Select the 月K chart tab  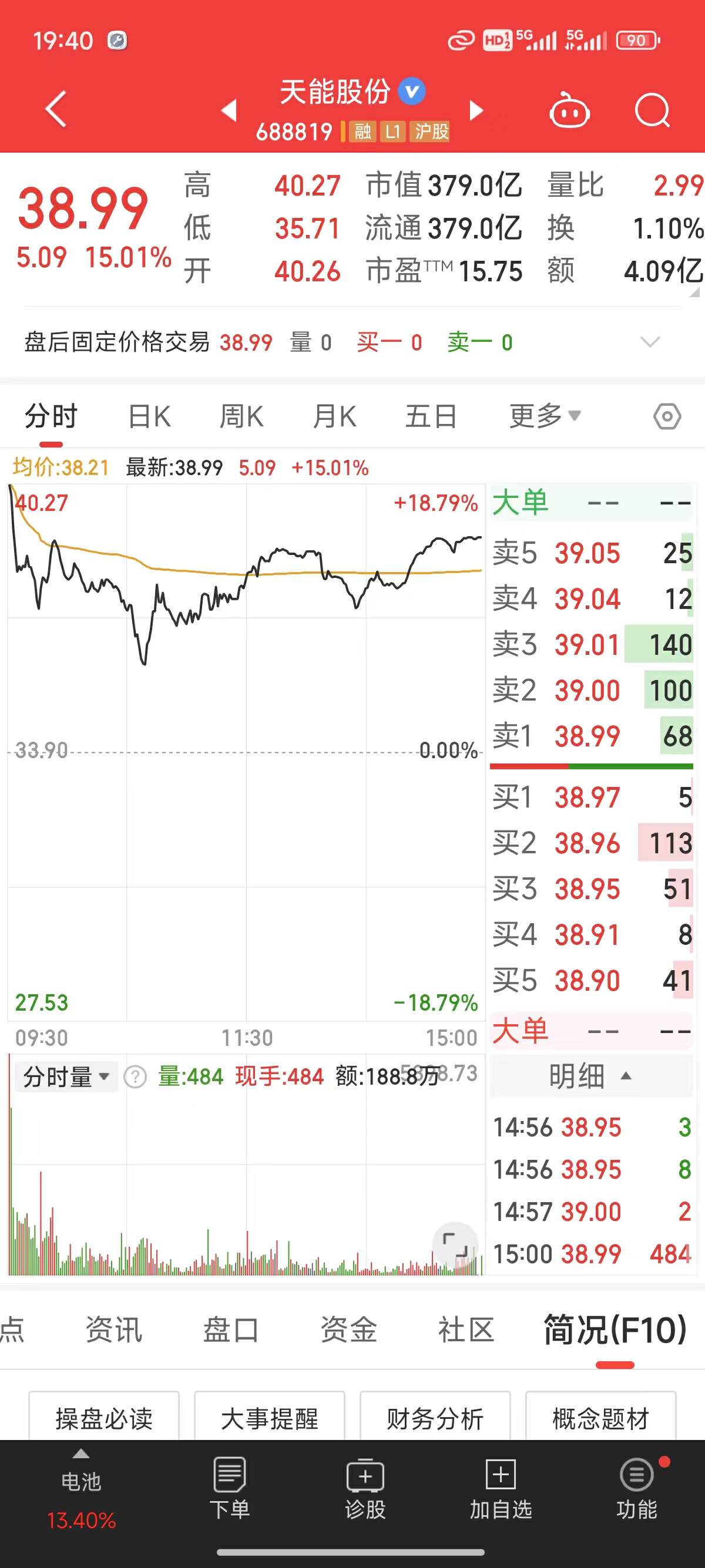[x=334, y=417]
